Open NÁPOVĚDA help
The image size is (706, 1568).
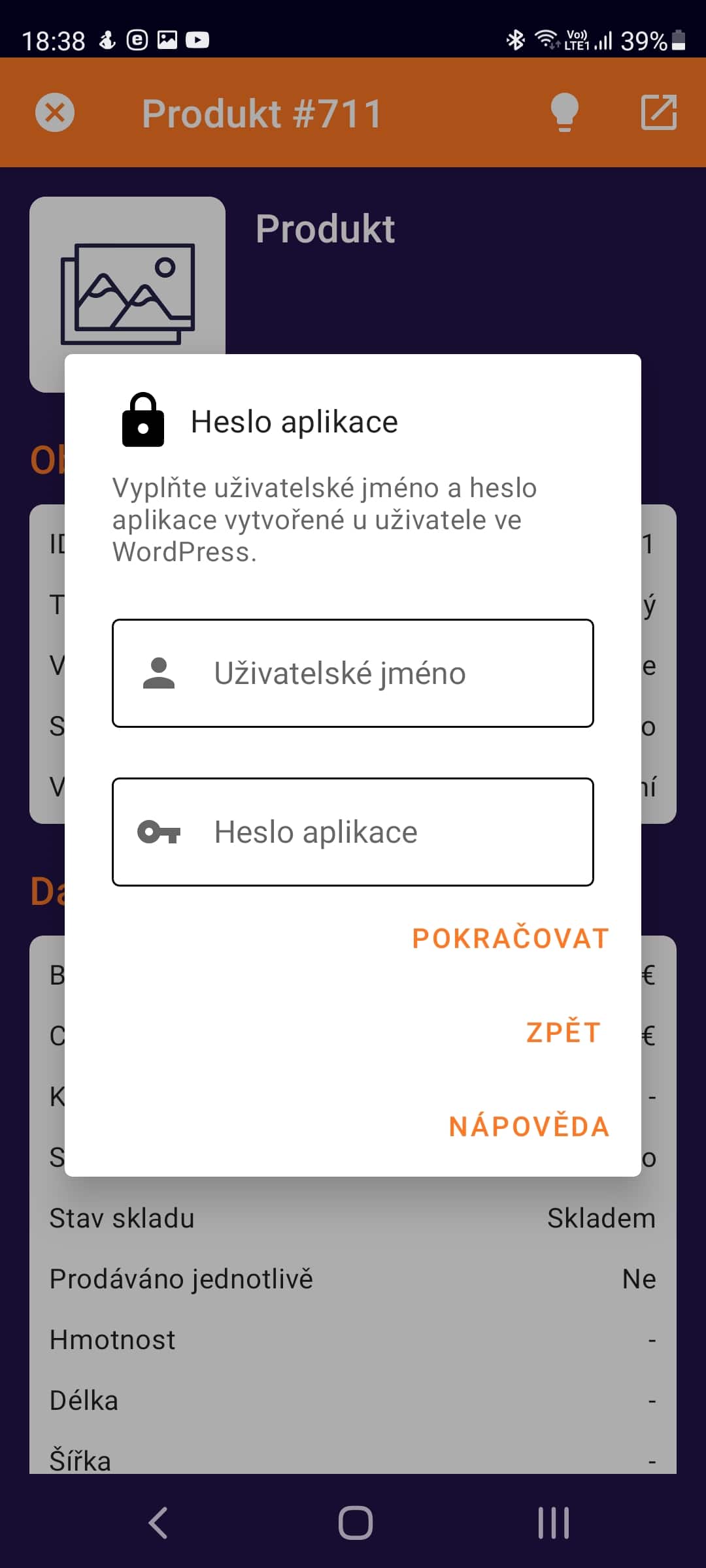(529, 1126)
